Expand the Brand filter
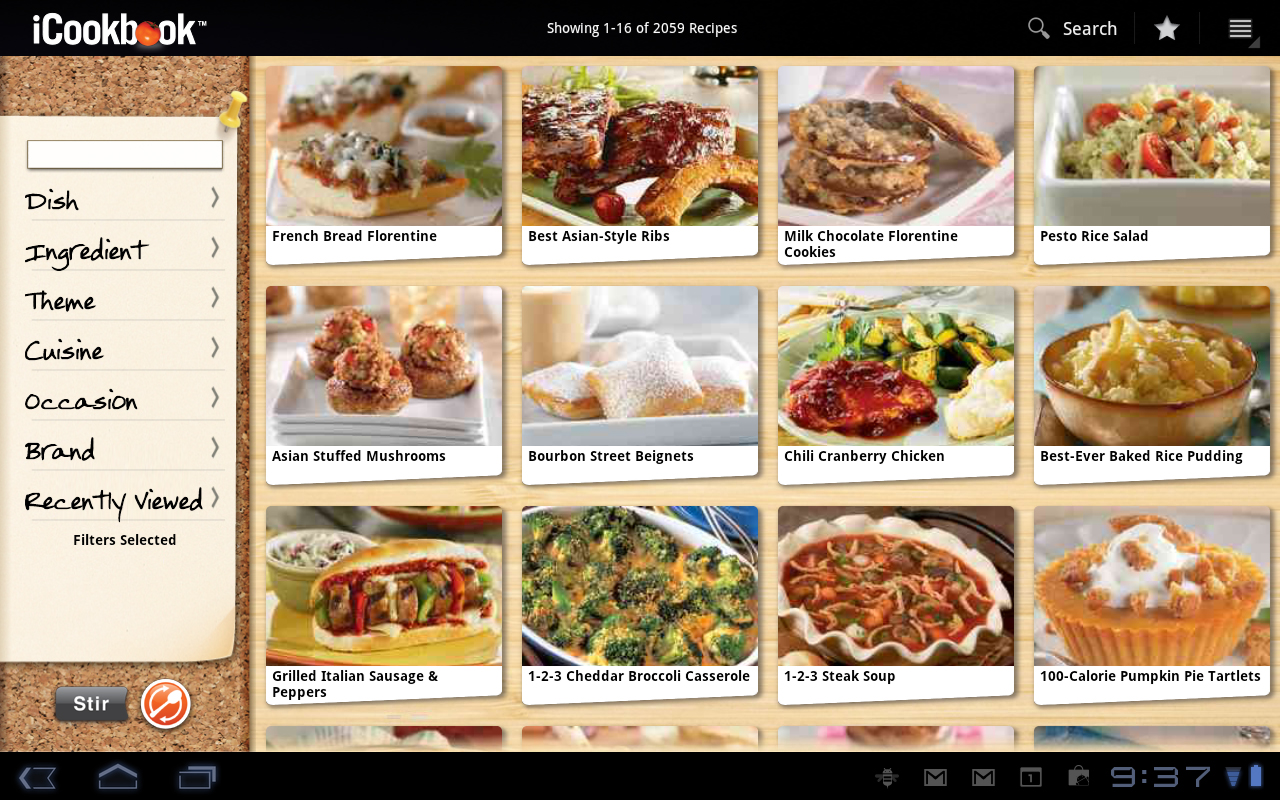Image resolution: width=1280 pixels, height=800 pixels. coord(122,450)
